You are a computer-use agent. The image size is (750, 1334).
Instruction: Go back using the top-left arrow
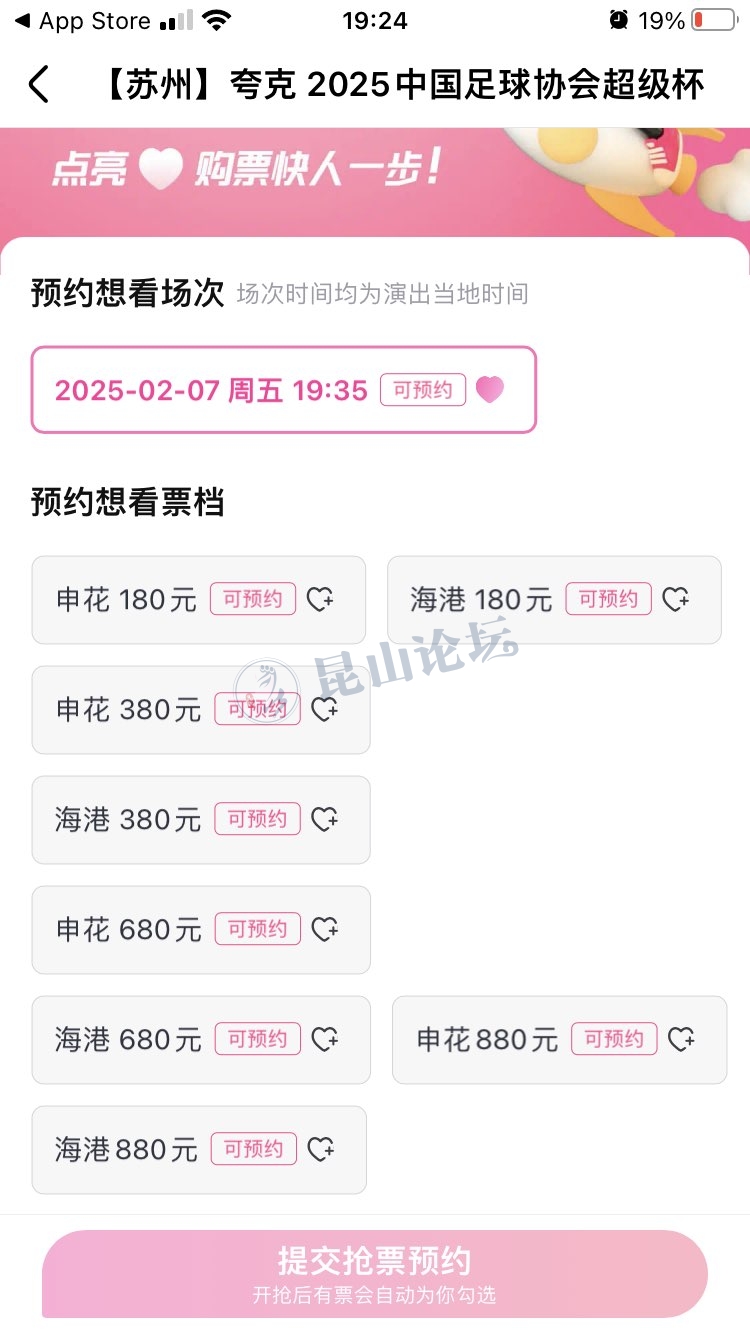click(38, 85)
